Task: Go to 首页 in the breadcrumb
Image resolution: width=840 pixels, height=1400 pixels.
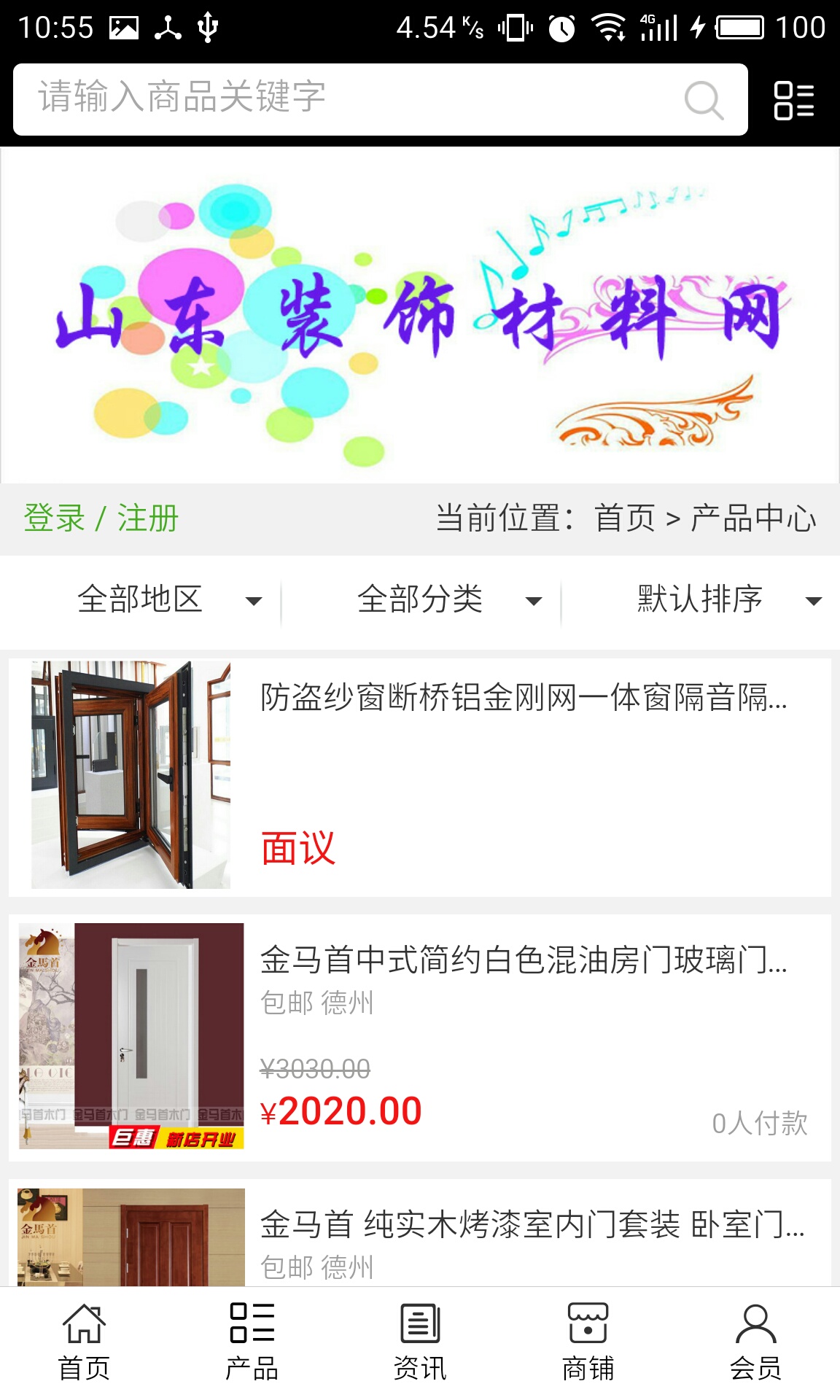Action: pyautogui.click(x=625, y=518)
